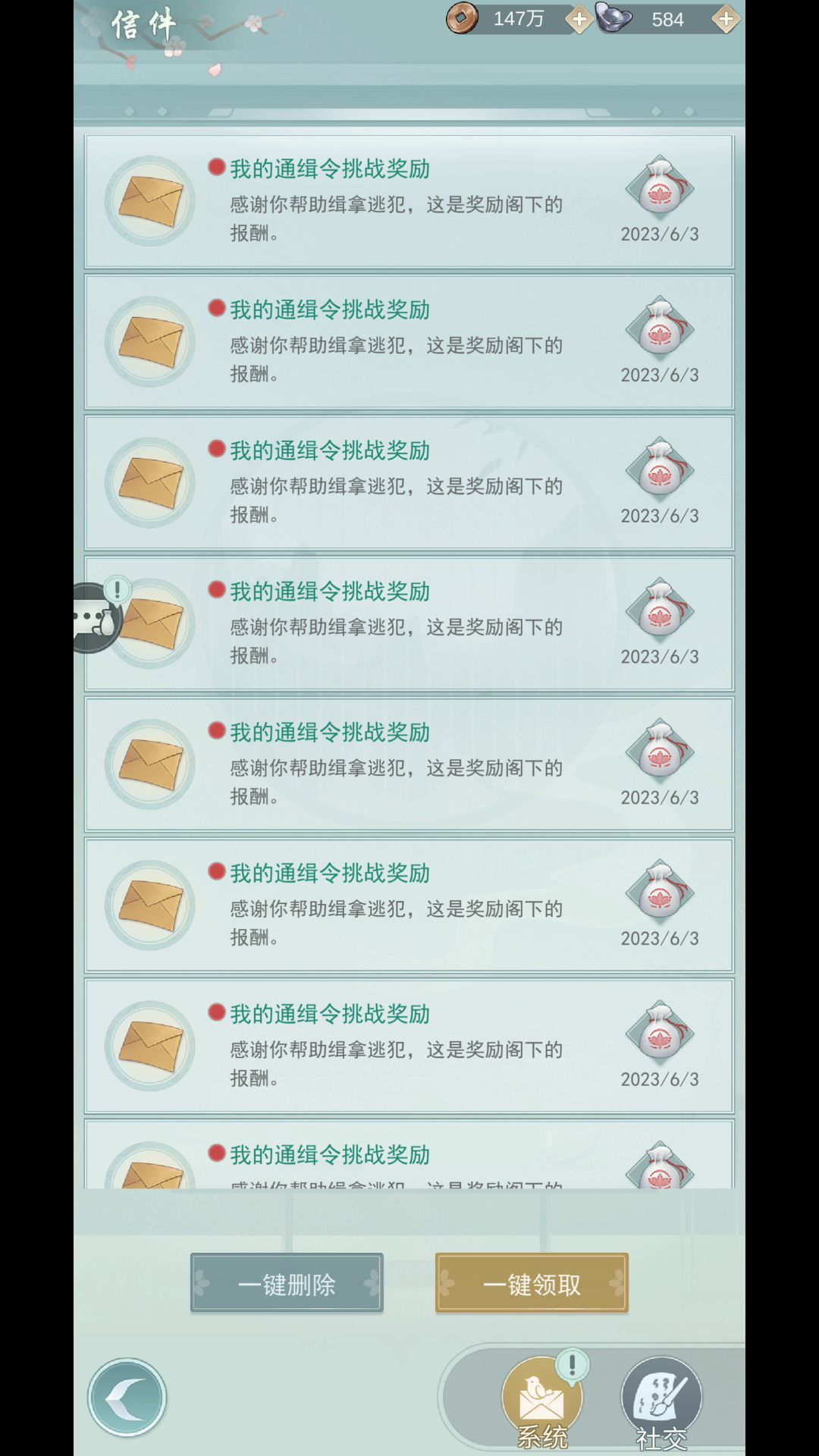
Task: Switch to the 系统 mail tab
Action: pyautogui.click(x=541, y=1401)
